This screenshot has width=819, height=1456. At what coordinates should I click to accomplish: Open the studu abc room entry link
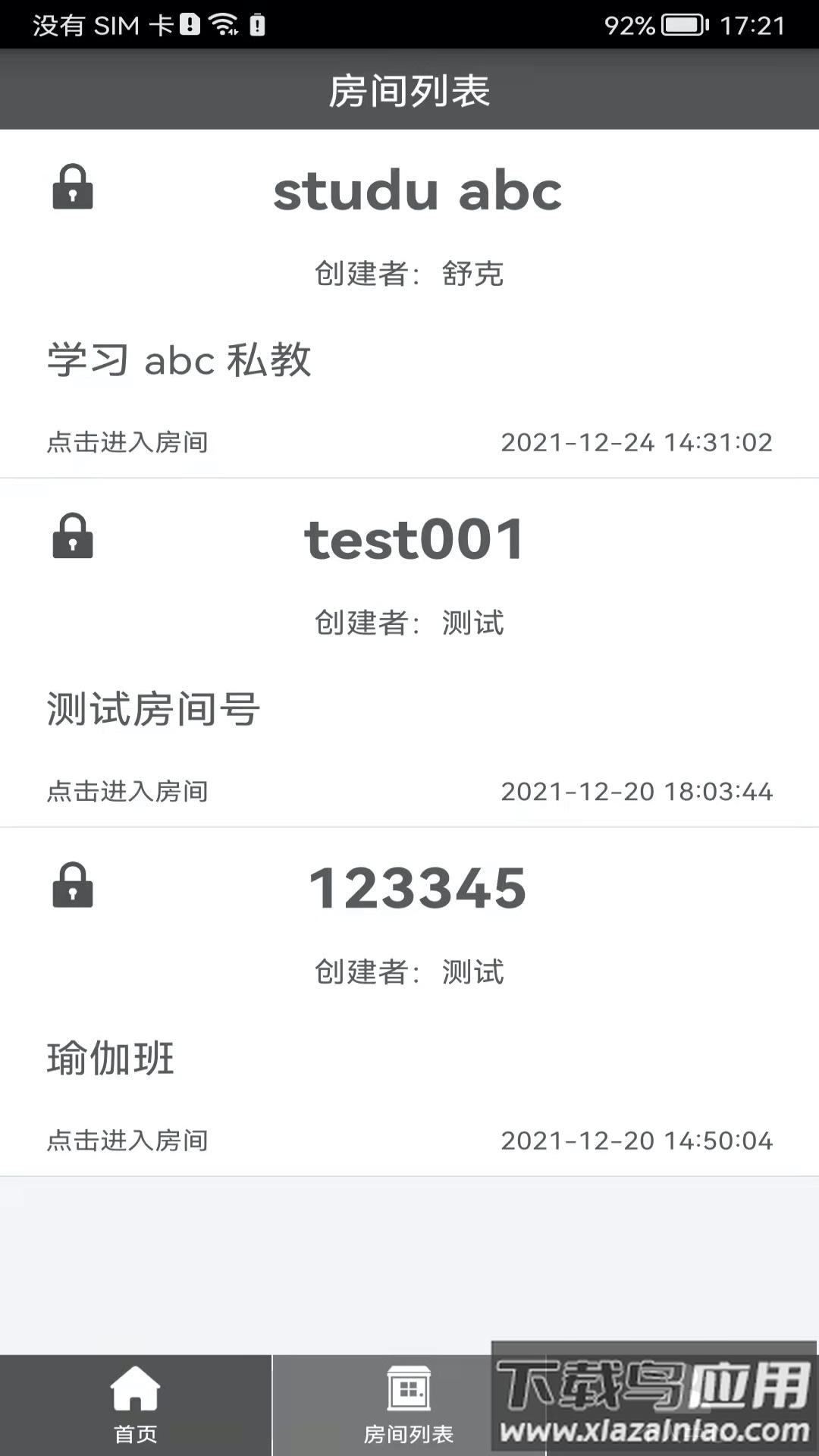[126, 443]
